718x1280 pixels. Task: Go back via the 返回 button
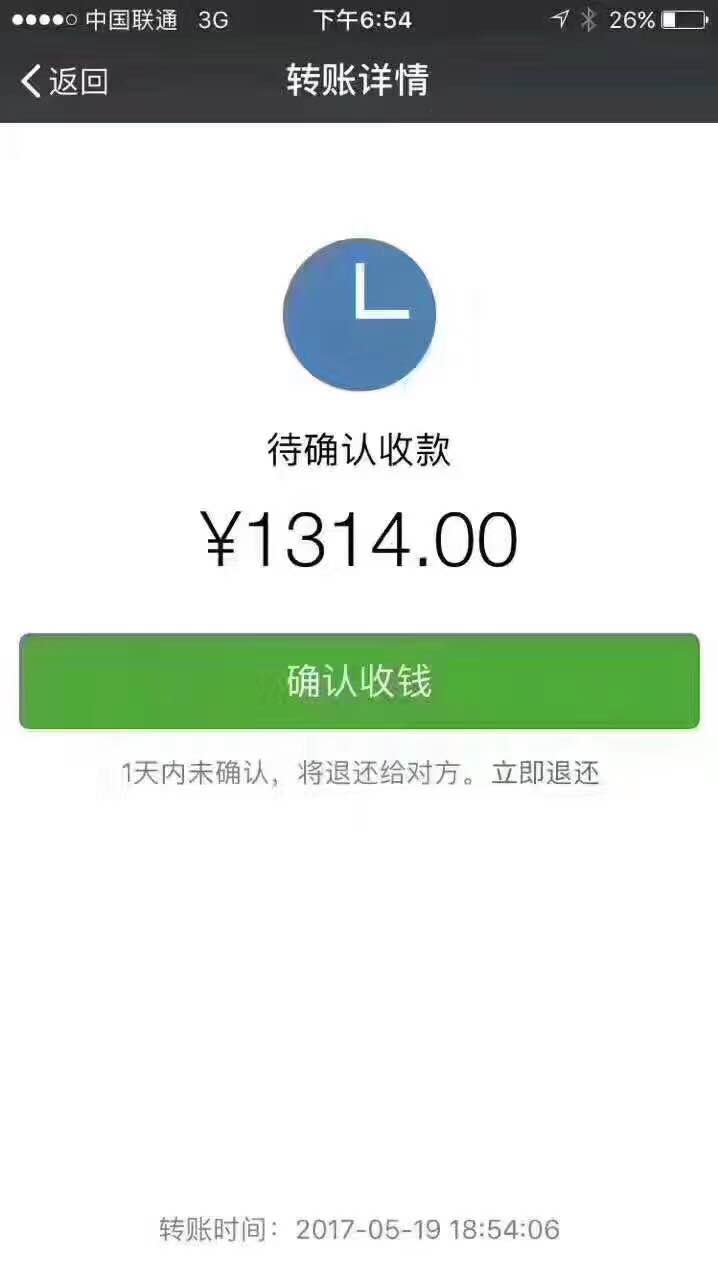(x=65, y=81)
